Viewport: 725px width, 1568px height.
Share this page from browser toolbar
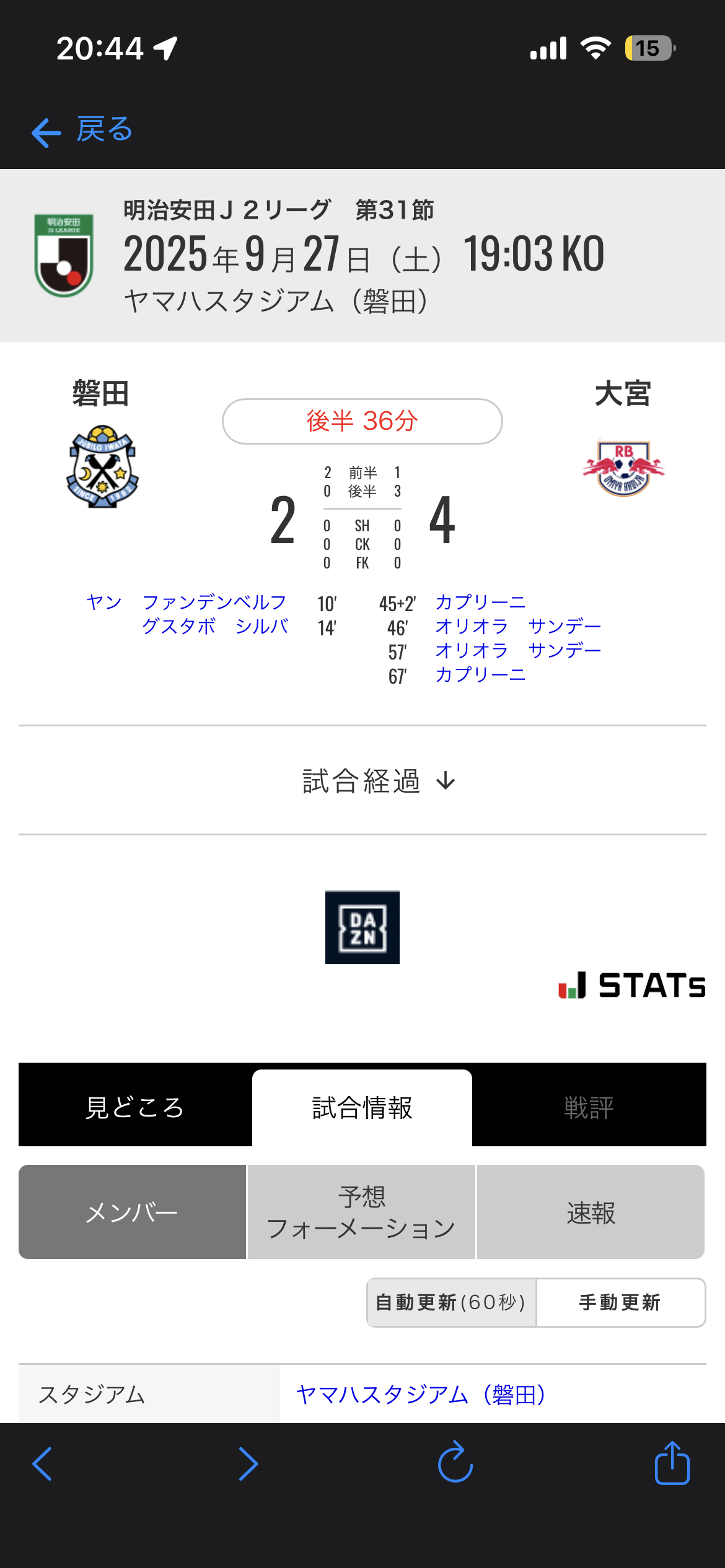click(672, 1463)
